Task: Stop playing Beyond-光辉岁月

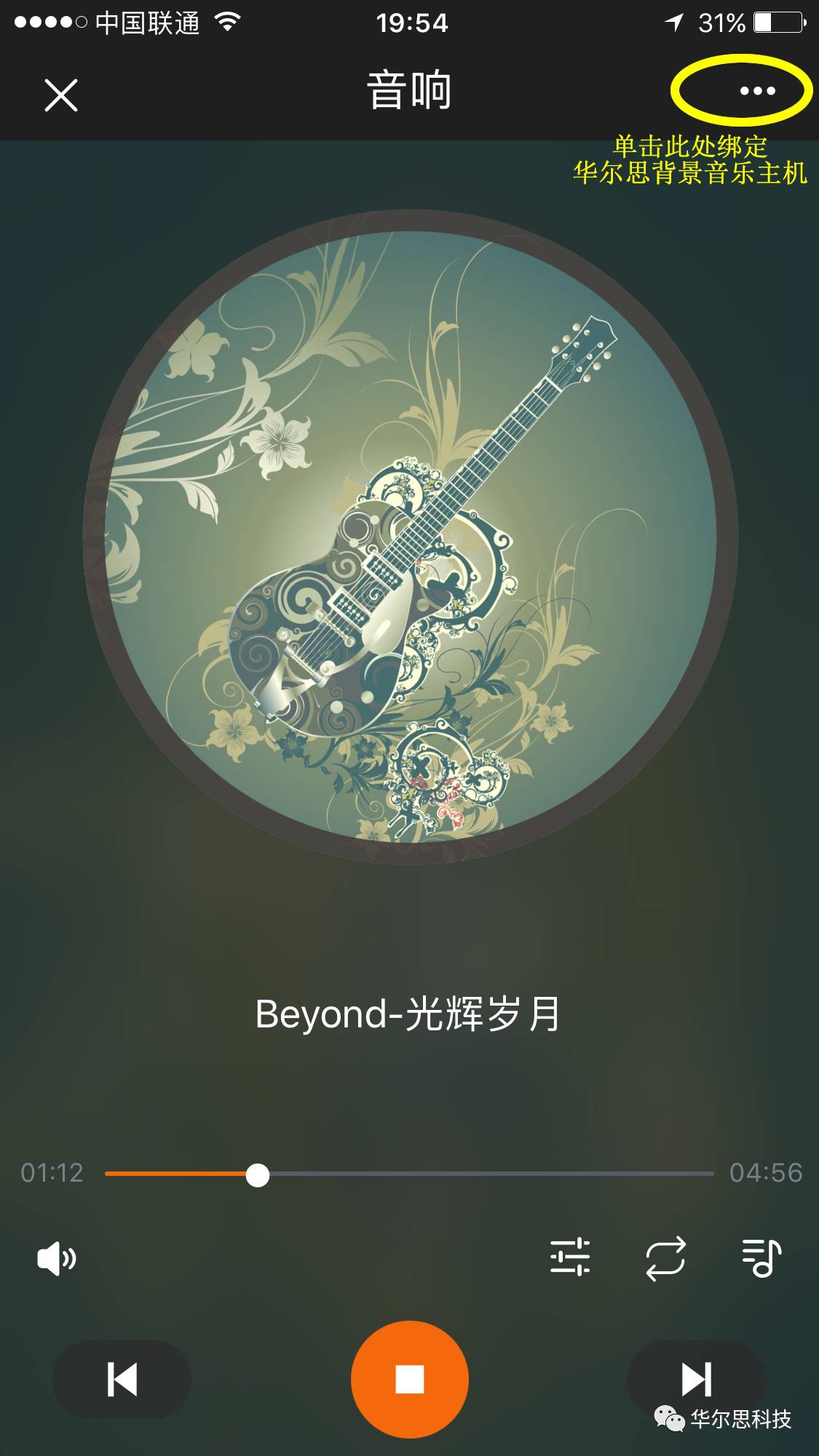Action: (409, 1379)
